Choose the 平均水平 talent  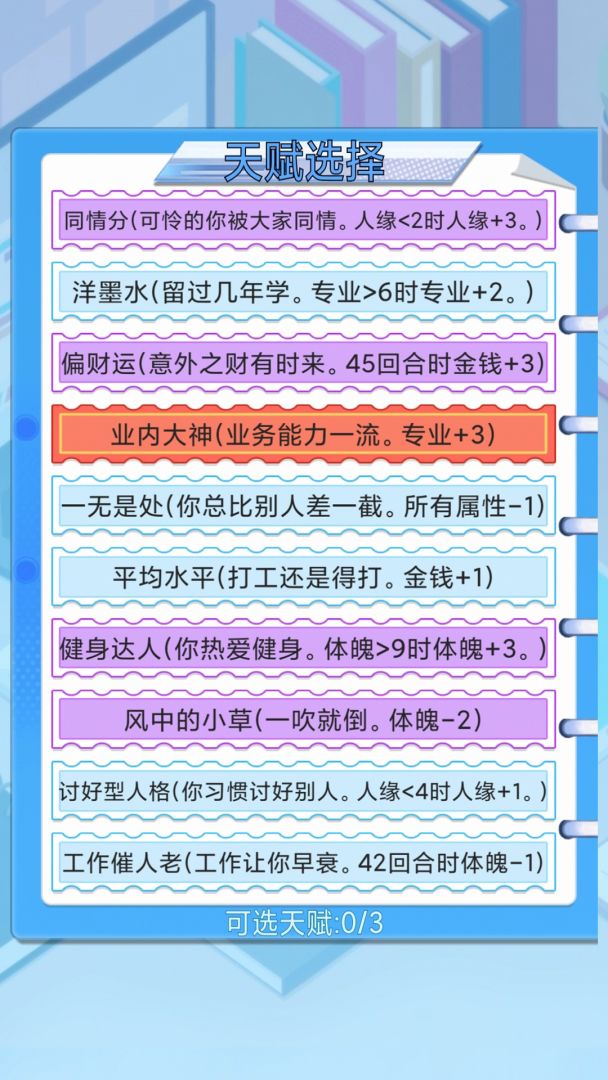click(x=303, y=576)
